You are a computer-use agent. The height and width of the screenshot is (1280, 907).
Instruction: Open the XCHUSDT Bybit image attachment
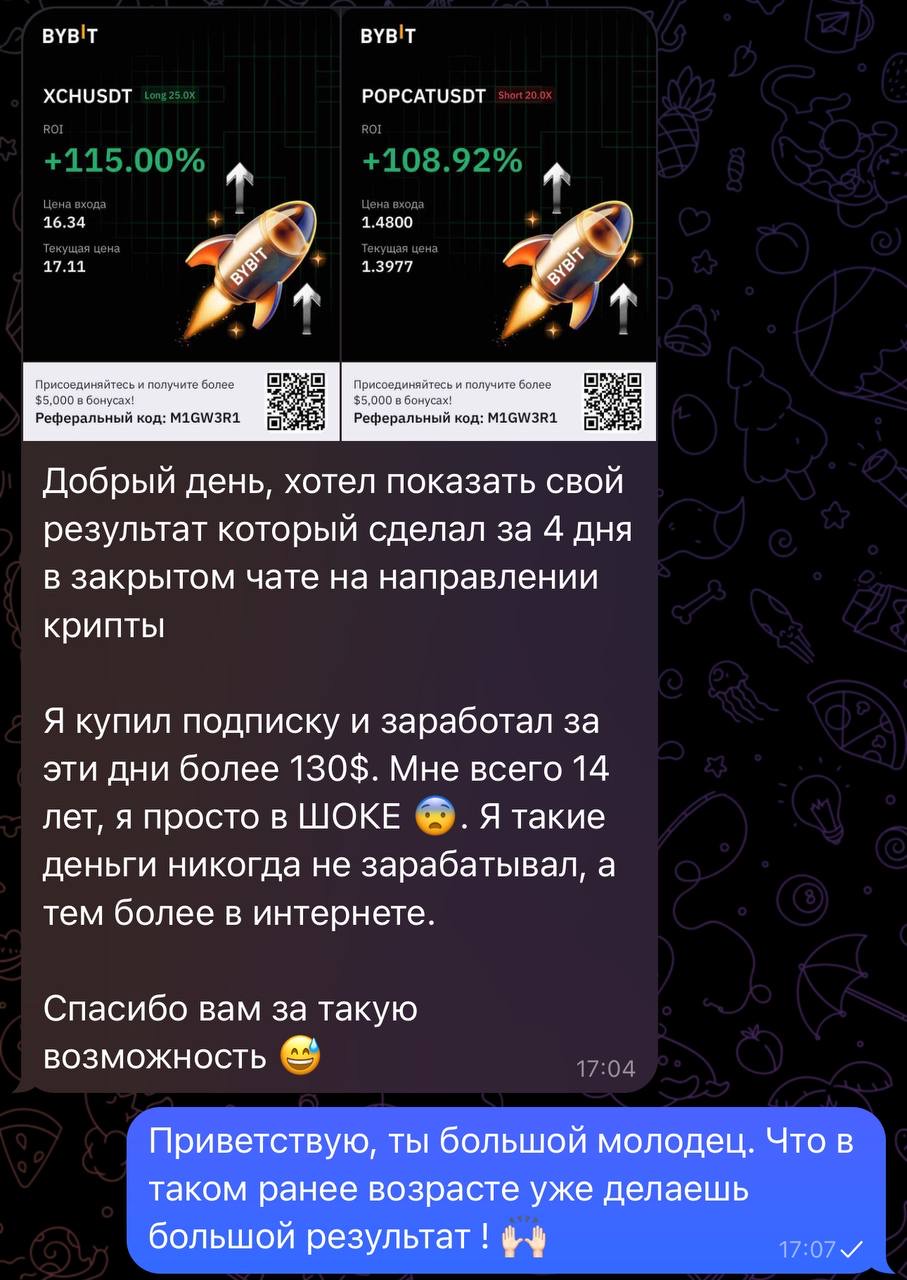point(180,225)
